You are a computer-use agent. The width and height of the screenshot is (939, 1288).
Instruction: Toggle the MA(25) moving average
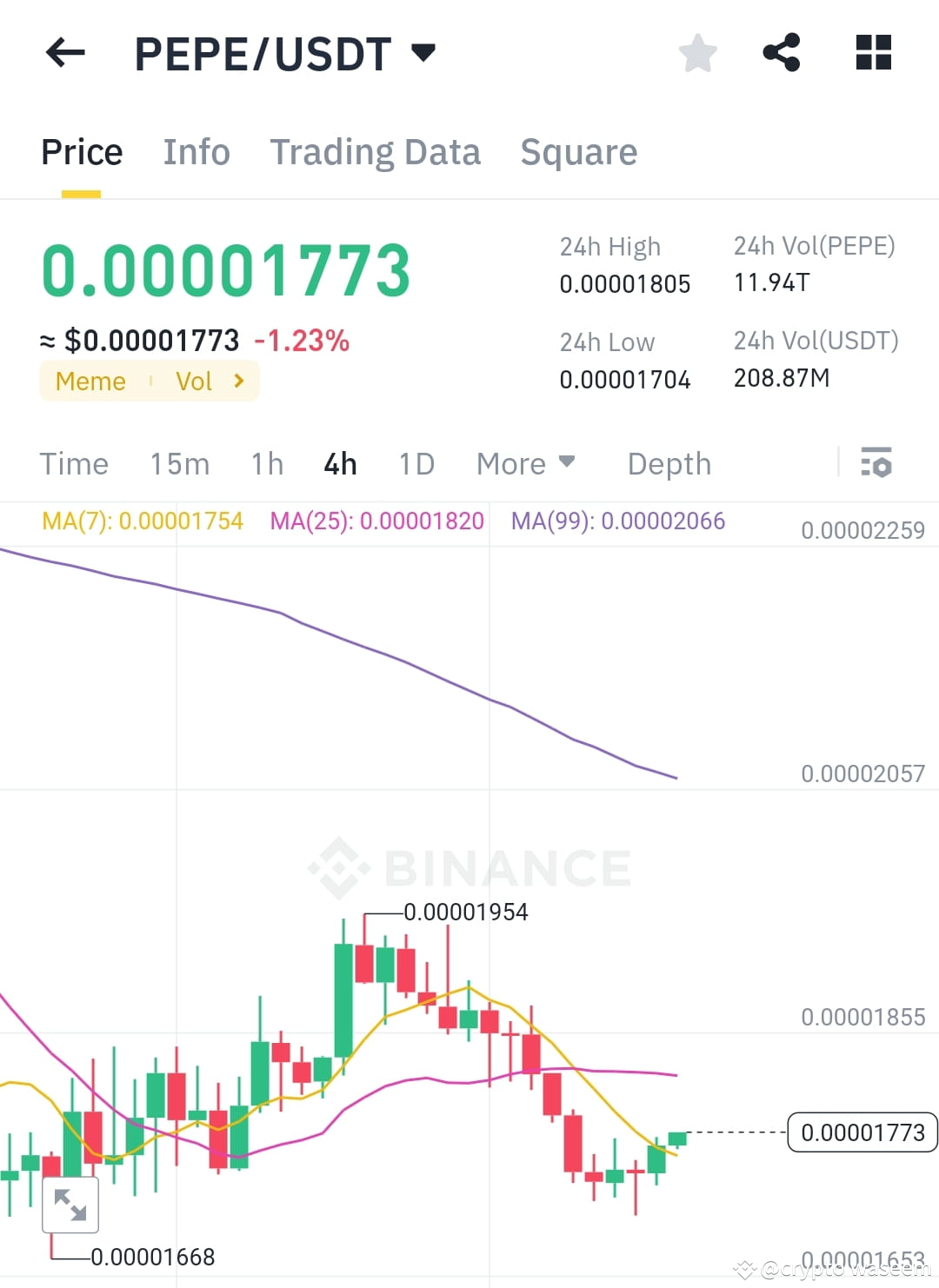tap(376, 521)
